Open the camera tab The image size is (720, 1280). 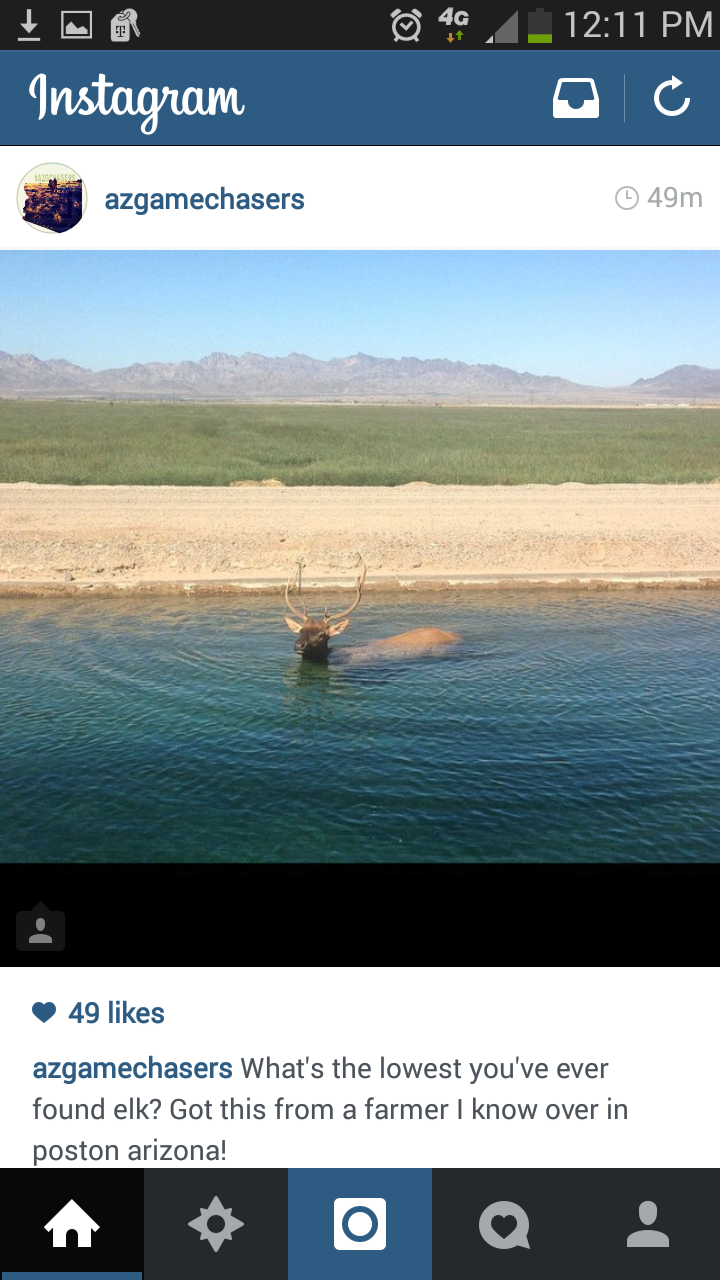360,1224
